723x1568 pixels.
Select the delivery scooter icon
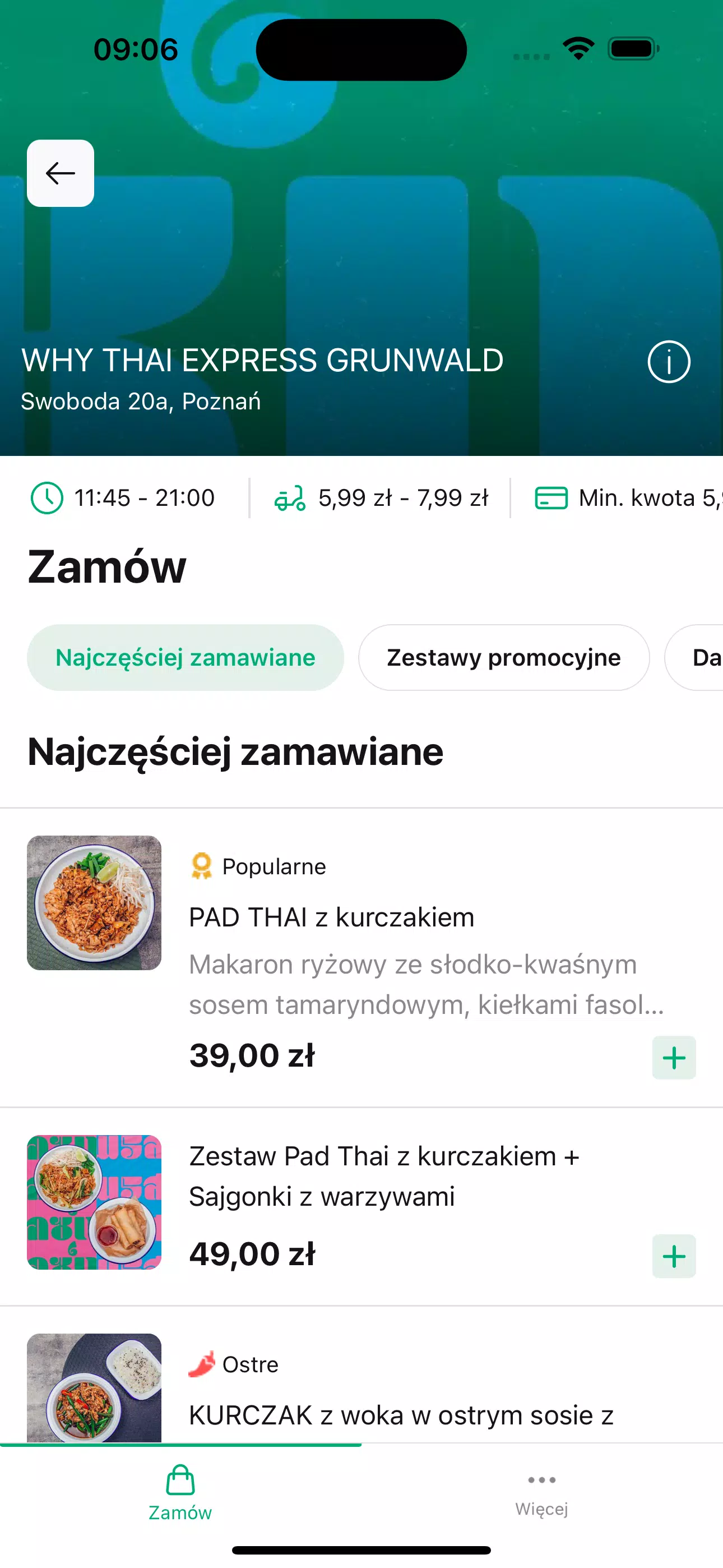pyautogui.click(x=290, y=497)
